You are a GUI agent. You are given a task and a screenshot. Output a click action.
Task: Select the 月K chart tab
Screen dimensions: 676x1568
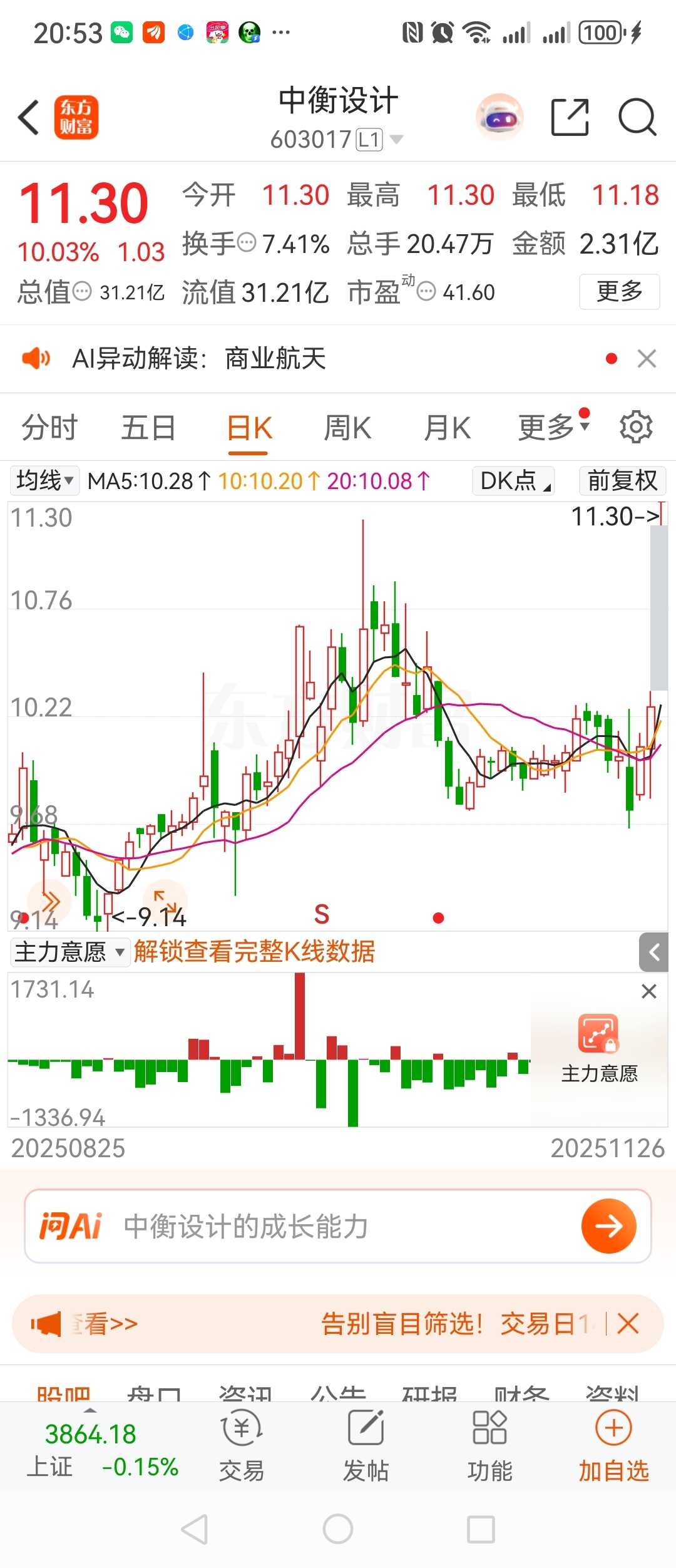(x=447, y=428)
